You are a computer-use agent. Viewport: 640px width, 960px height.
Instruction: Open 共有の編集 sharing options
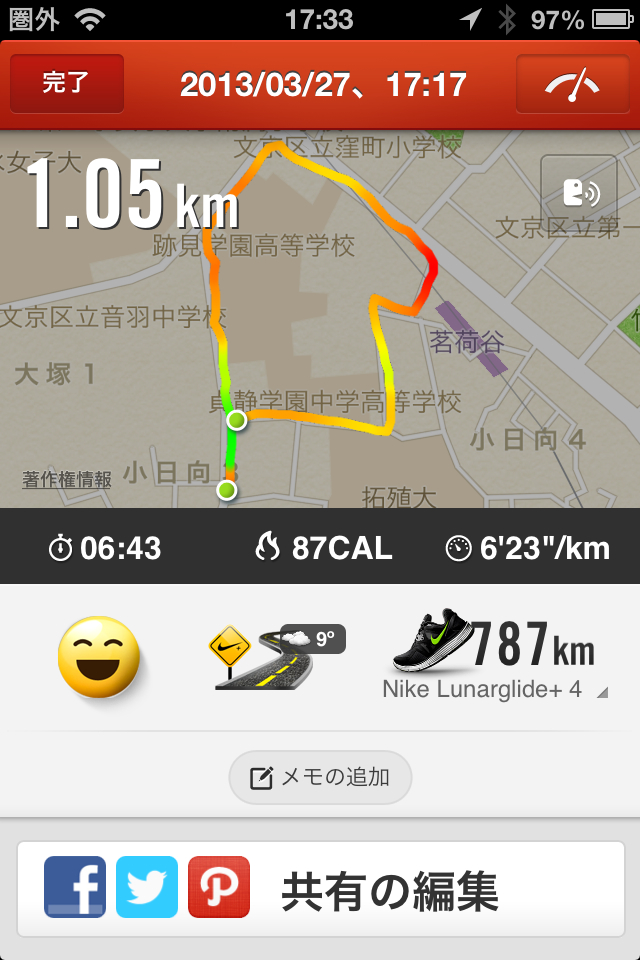pyautogui.click(x=320, y=889)
